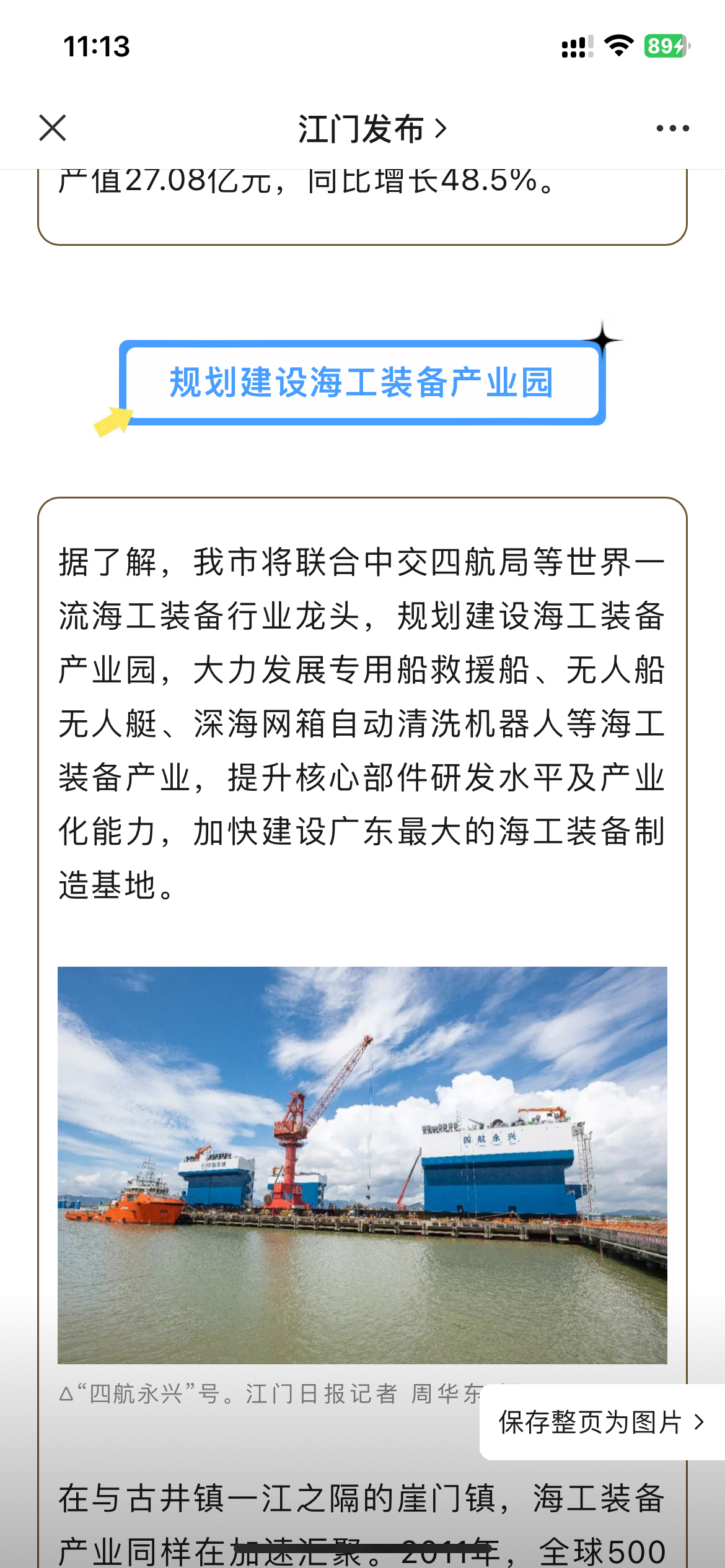This screenshot has height=1568, width=725.
Task: Close the article page
Action: click(x=53, y=128)
